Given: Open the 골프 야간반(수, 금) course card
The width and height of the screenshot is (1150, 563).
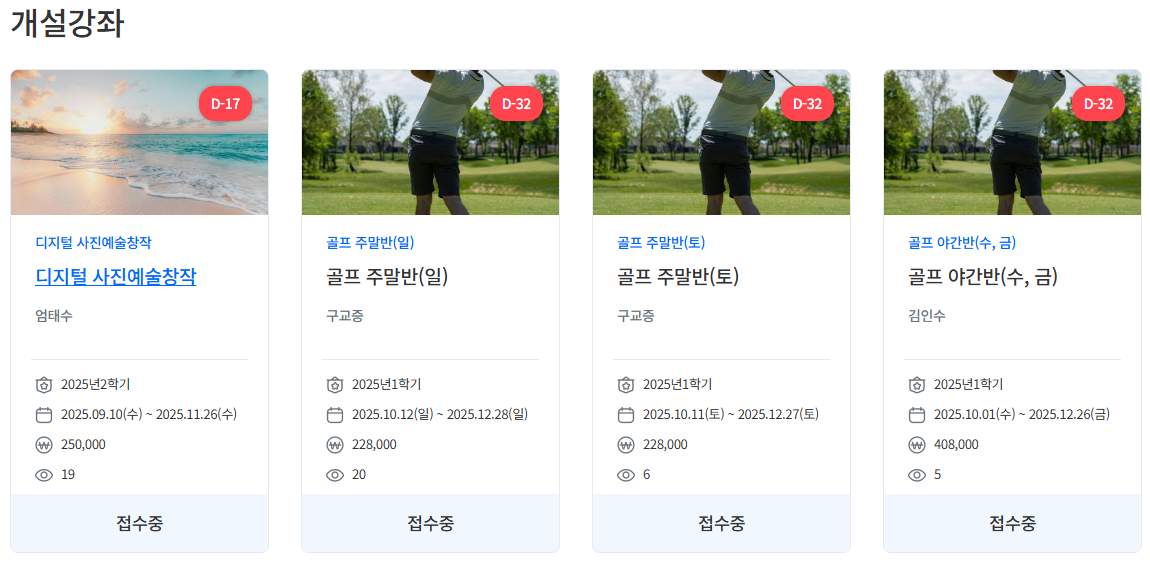Looking at the screenshot, I should 983,277.
